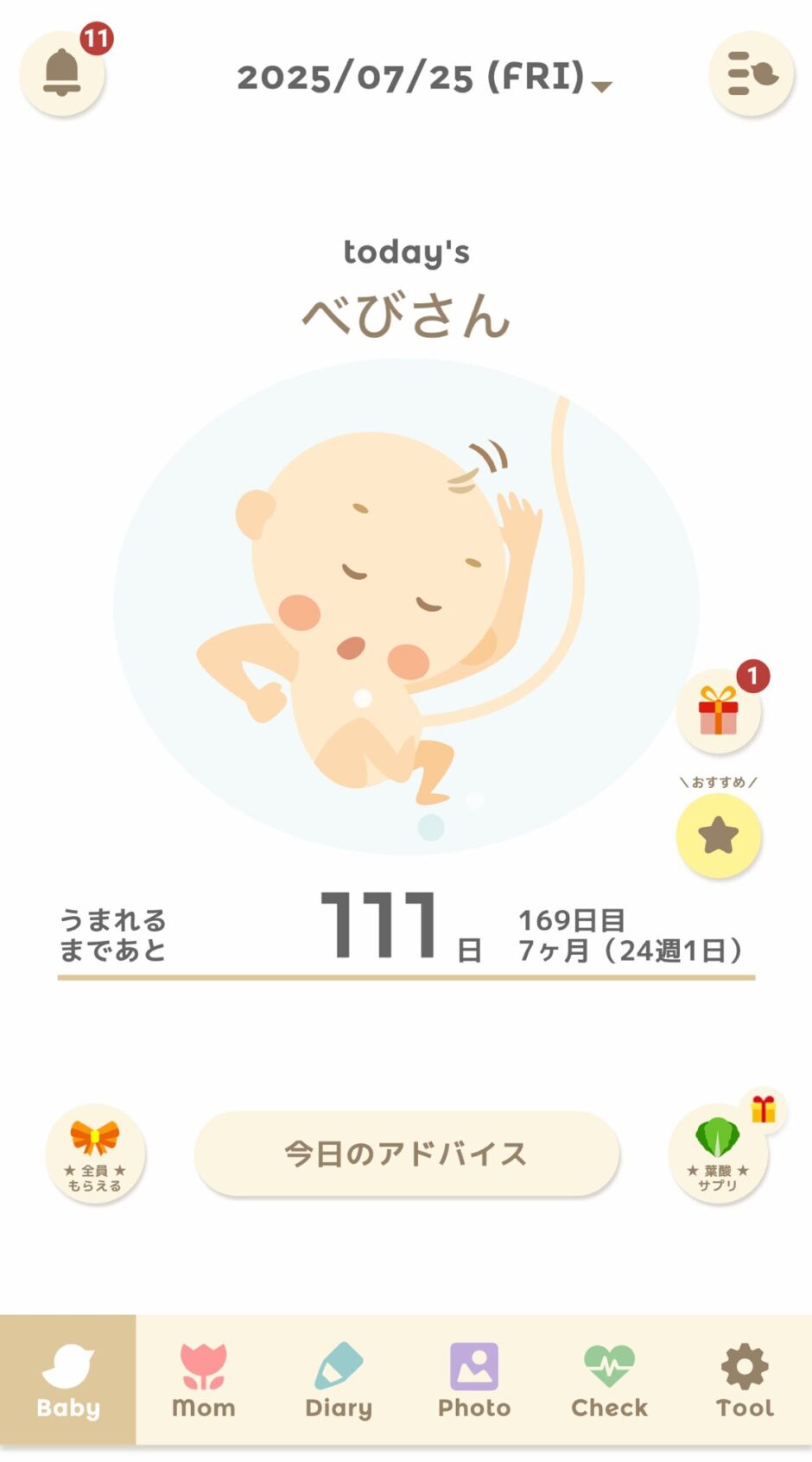Screen dimensions: 812x1462
Task: Tap the おすすめ star button
Action: coord(719,836)
